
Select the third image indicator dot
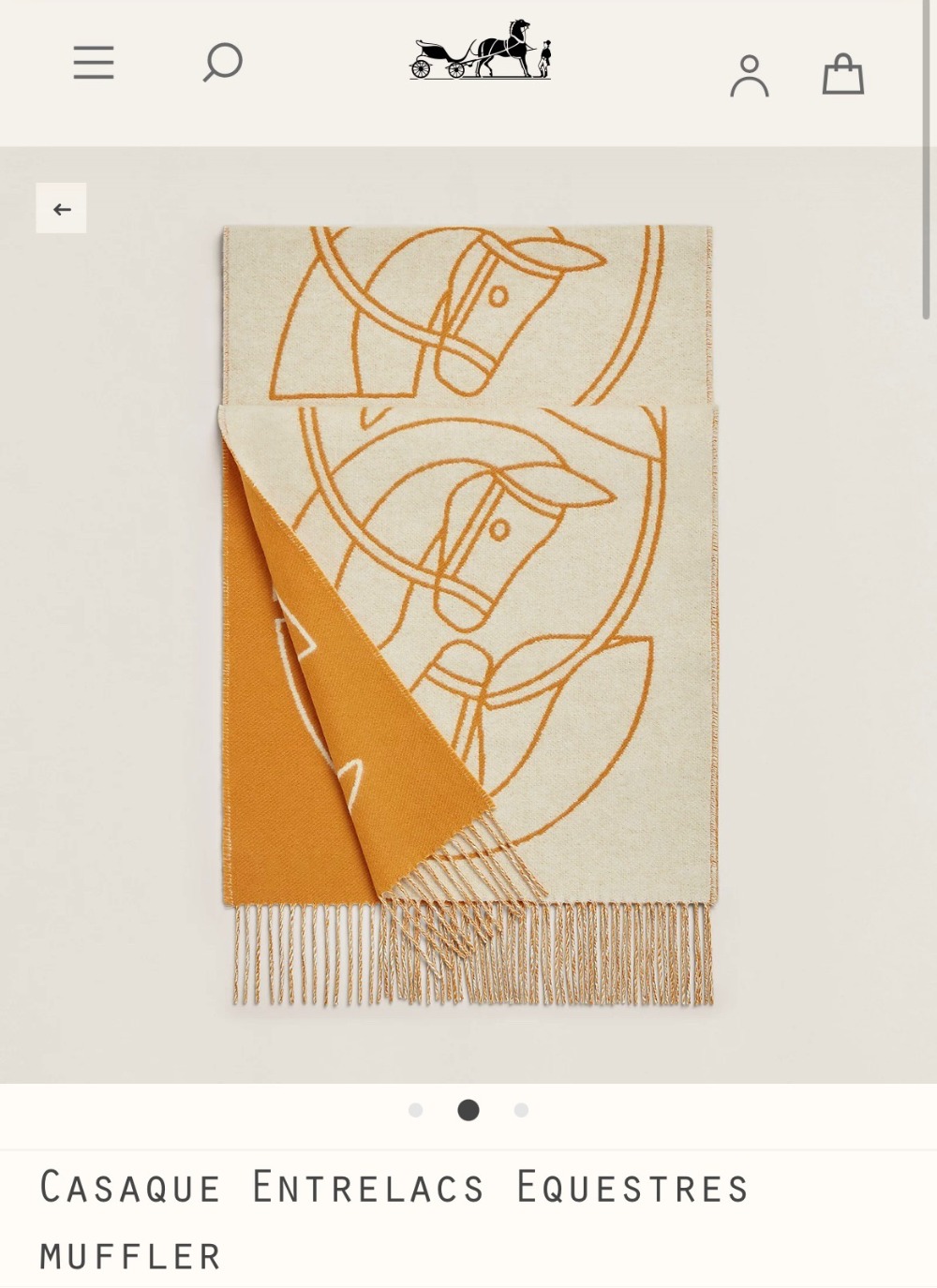(521, 1110)
